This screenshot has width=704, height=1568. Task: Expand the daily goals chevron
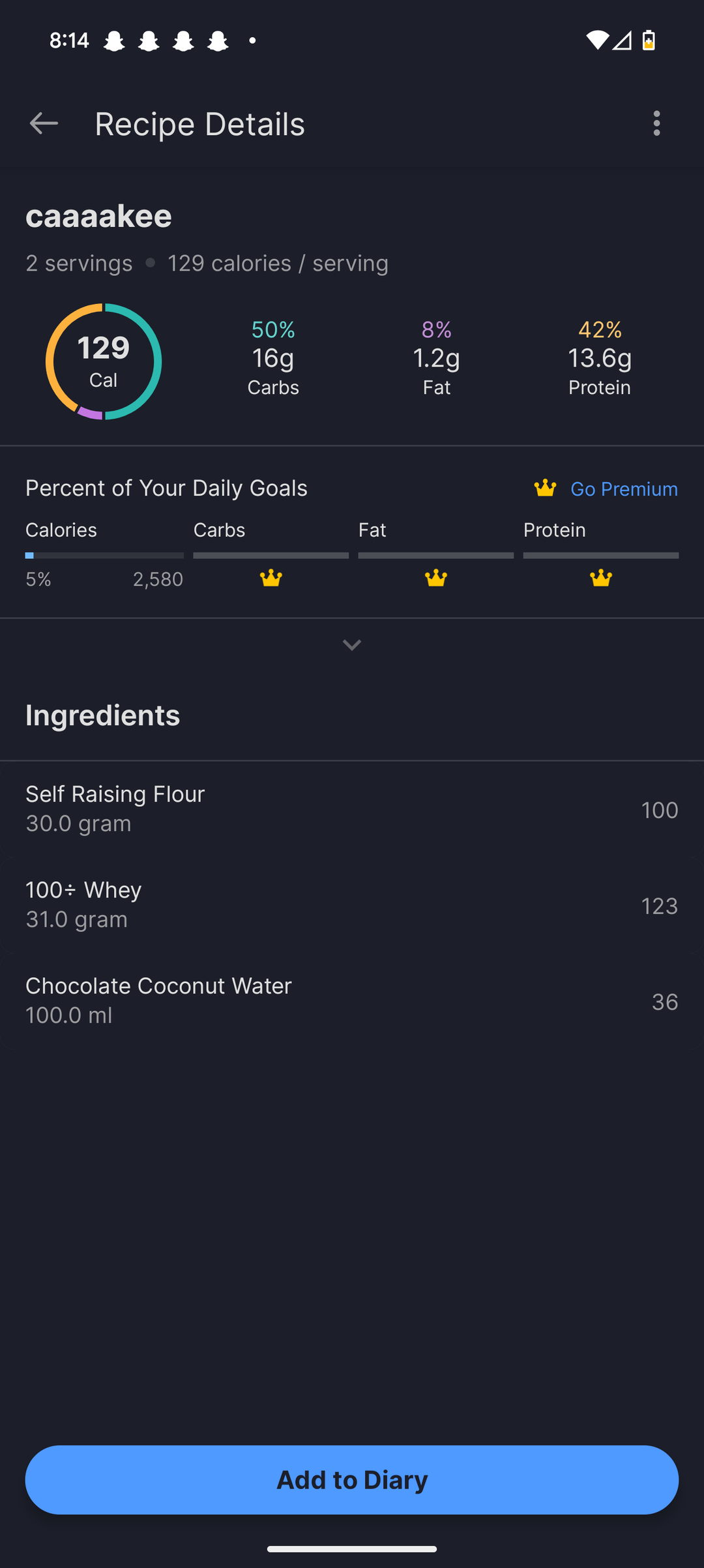point(352,645)
